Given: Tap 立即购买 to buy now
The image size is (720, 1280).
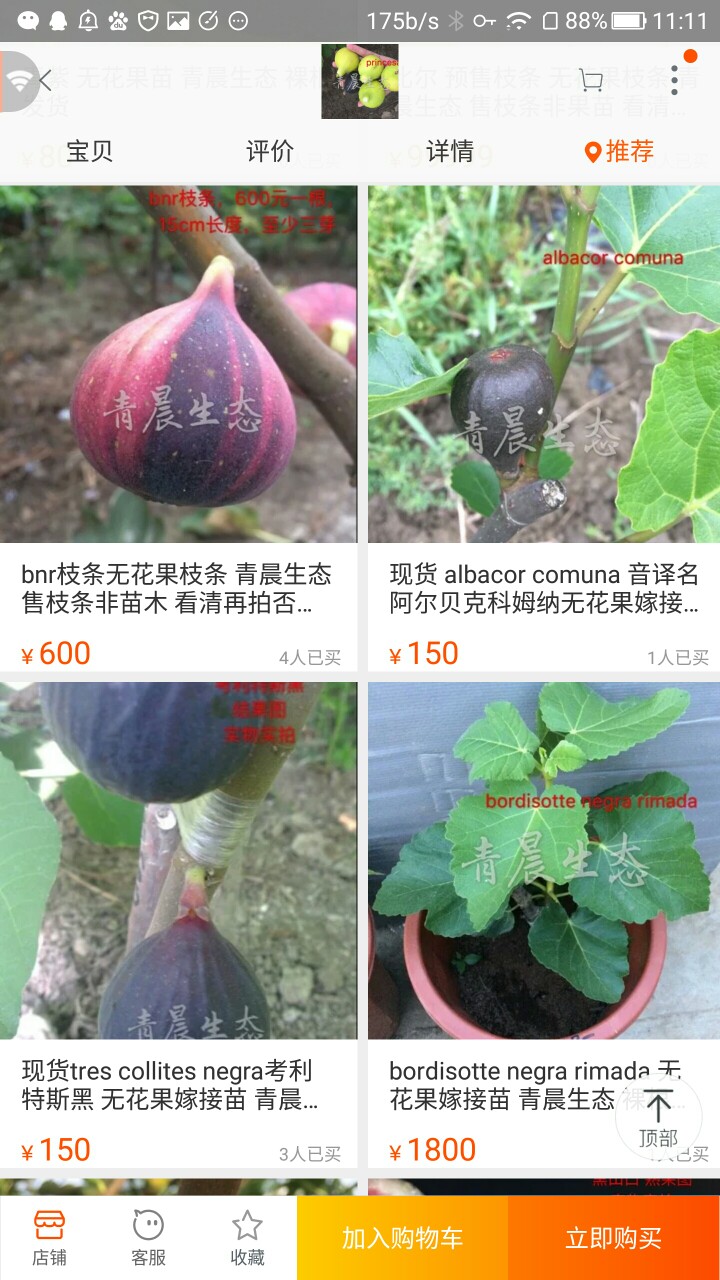Looking at the screenshot, I should click(x=614, y=1238).
